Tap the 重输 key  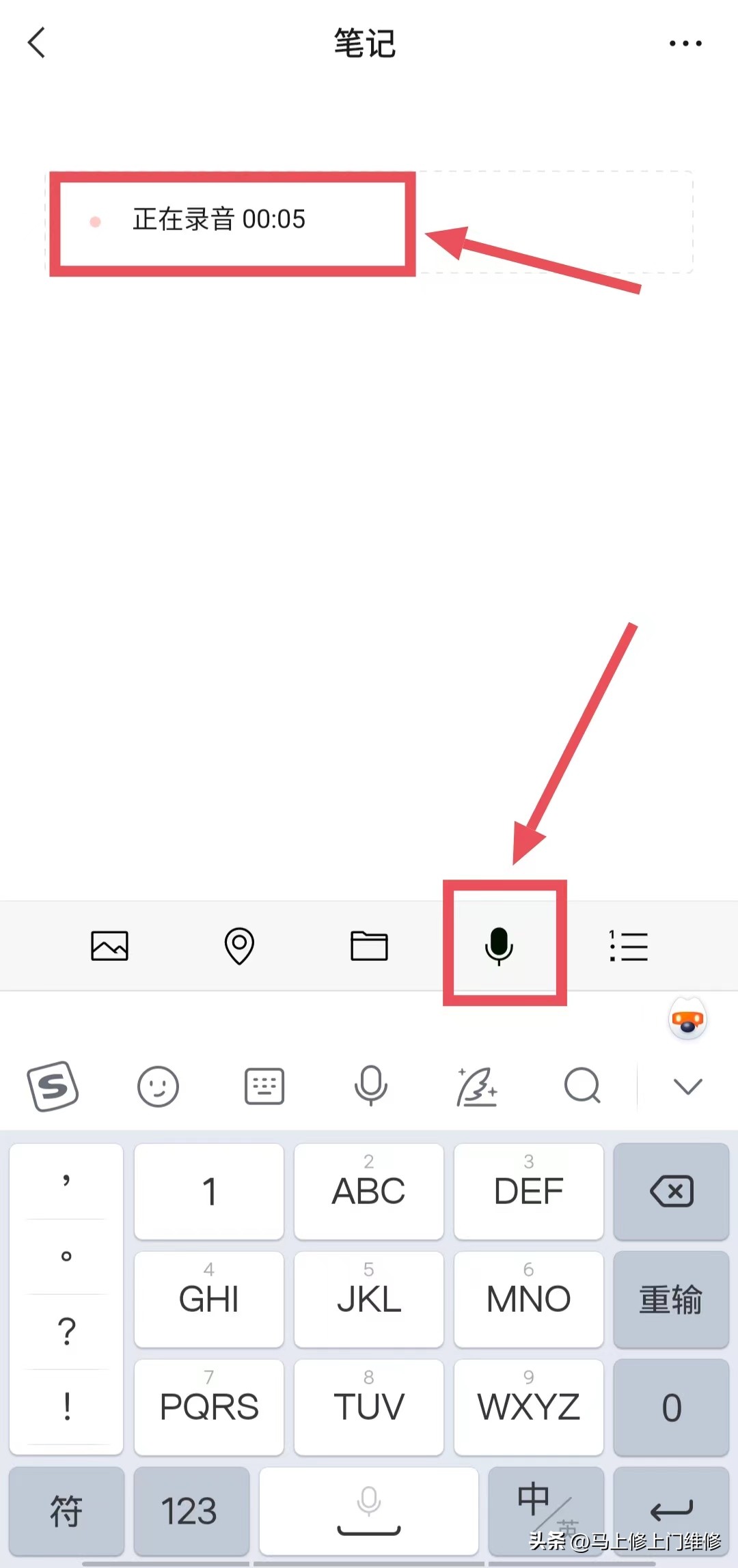671,1299
